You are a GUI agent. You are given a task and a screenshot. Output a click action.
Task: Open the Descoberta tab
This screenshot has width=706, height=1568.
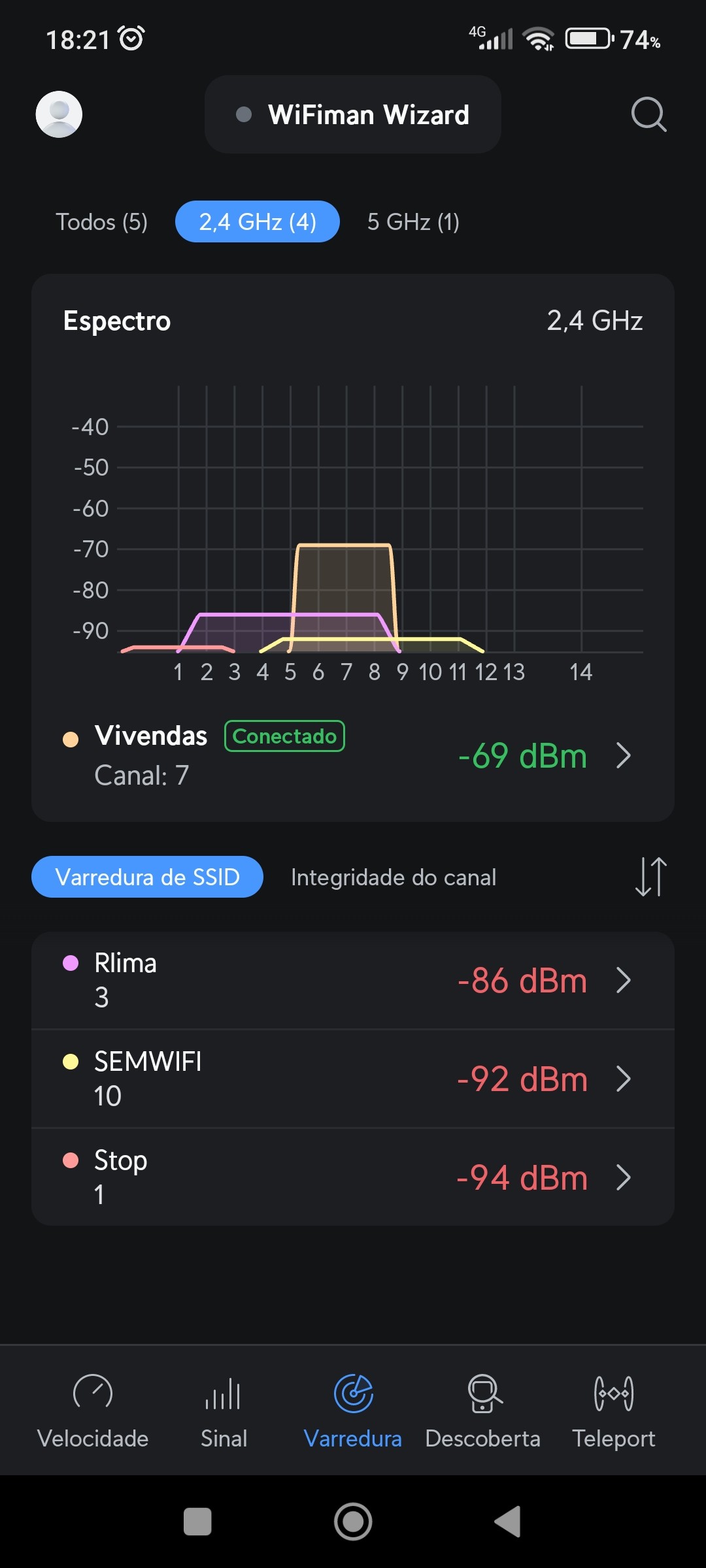coord(483,1411)
